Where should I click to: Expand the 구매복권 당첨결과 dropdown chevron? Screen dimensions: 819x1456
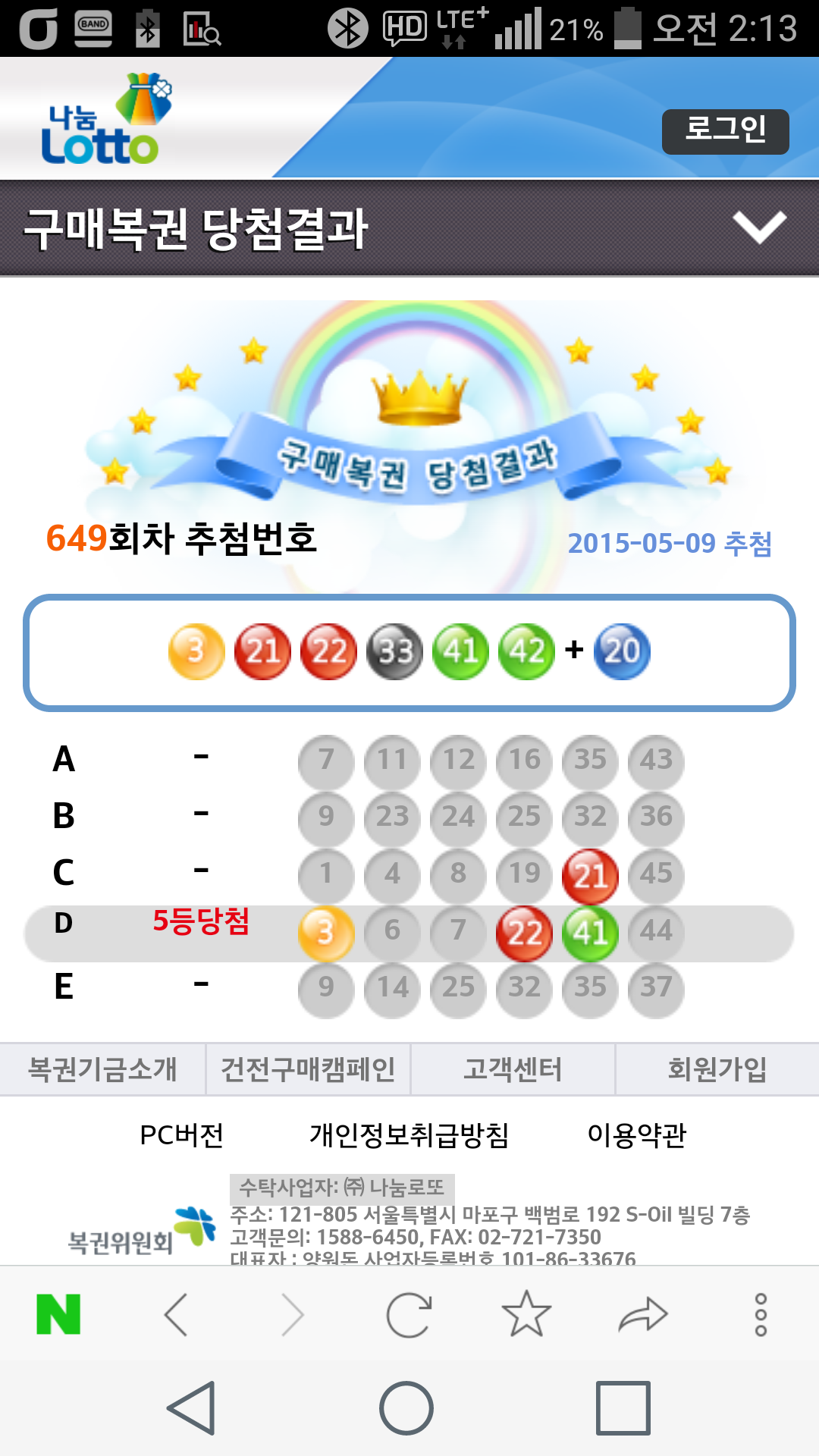click(759, 227)
